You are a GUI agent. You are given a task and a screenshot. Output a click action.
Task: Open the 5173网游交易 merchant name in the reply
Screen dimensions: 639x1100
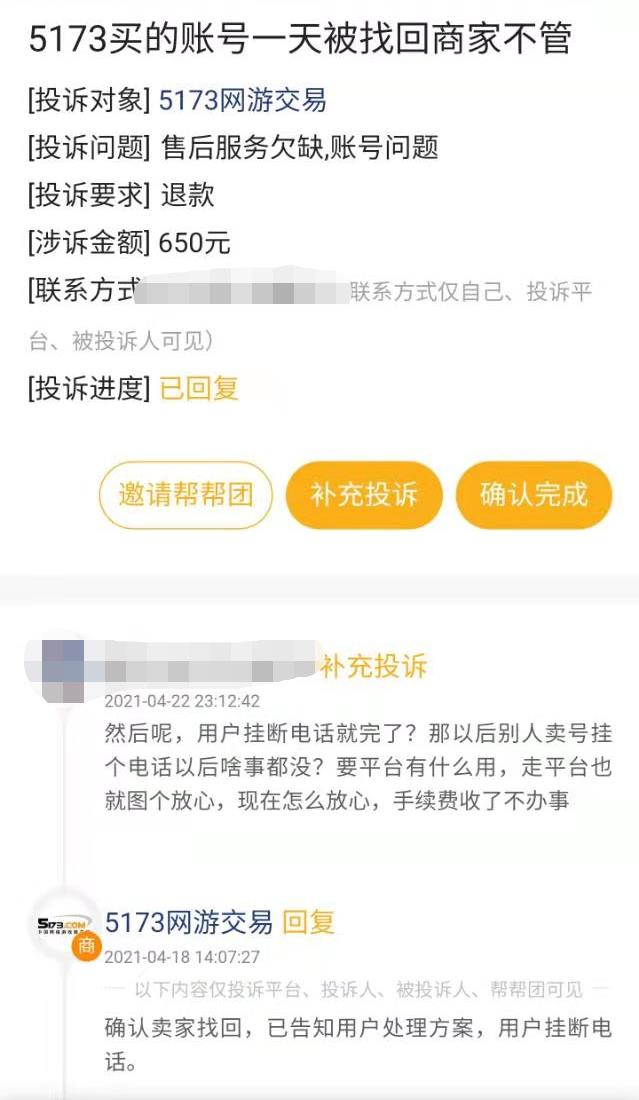point(189,922)
